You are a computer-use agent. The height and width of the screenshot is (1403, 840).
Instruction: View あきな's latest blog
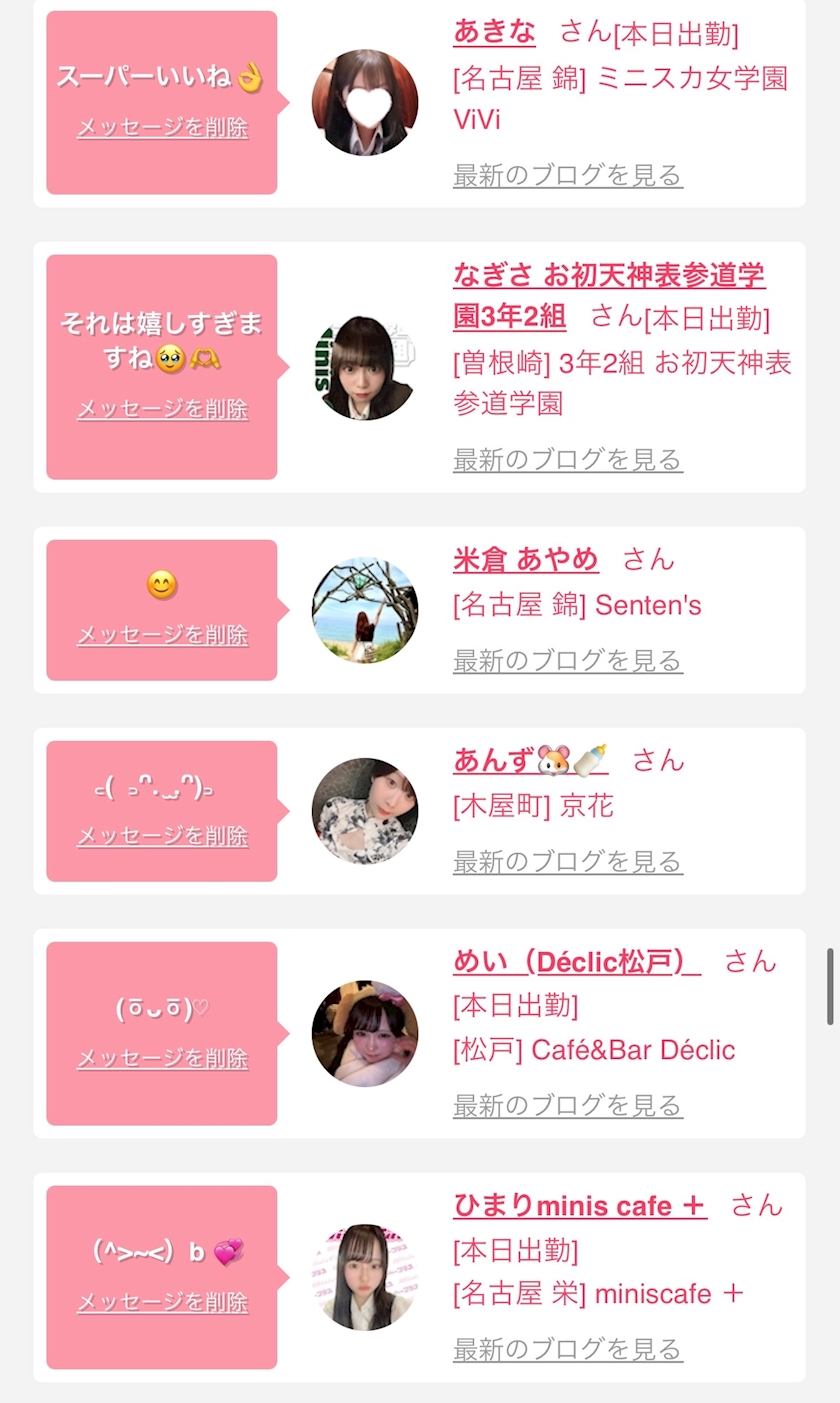coord(568,175)
